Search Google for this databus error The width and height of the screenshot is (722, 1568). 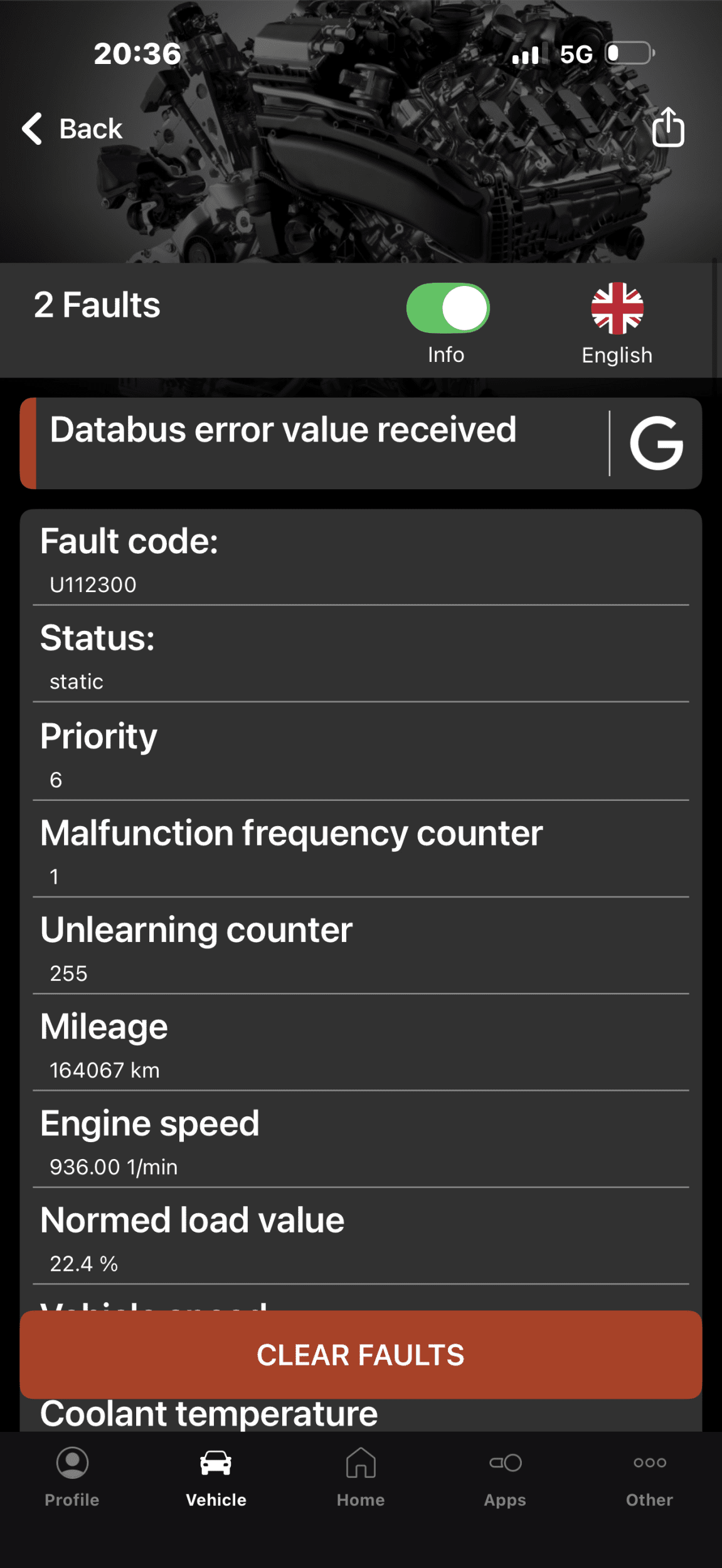click(x=656, y=443)
